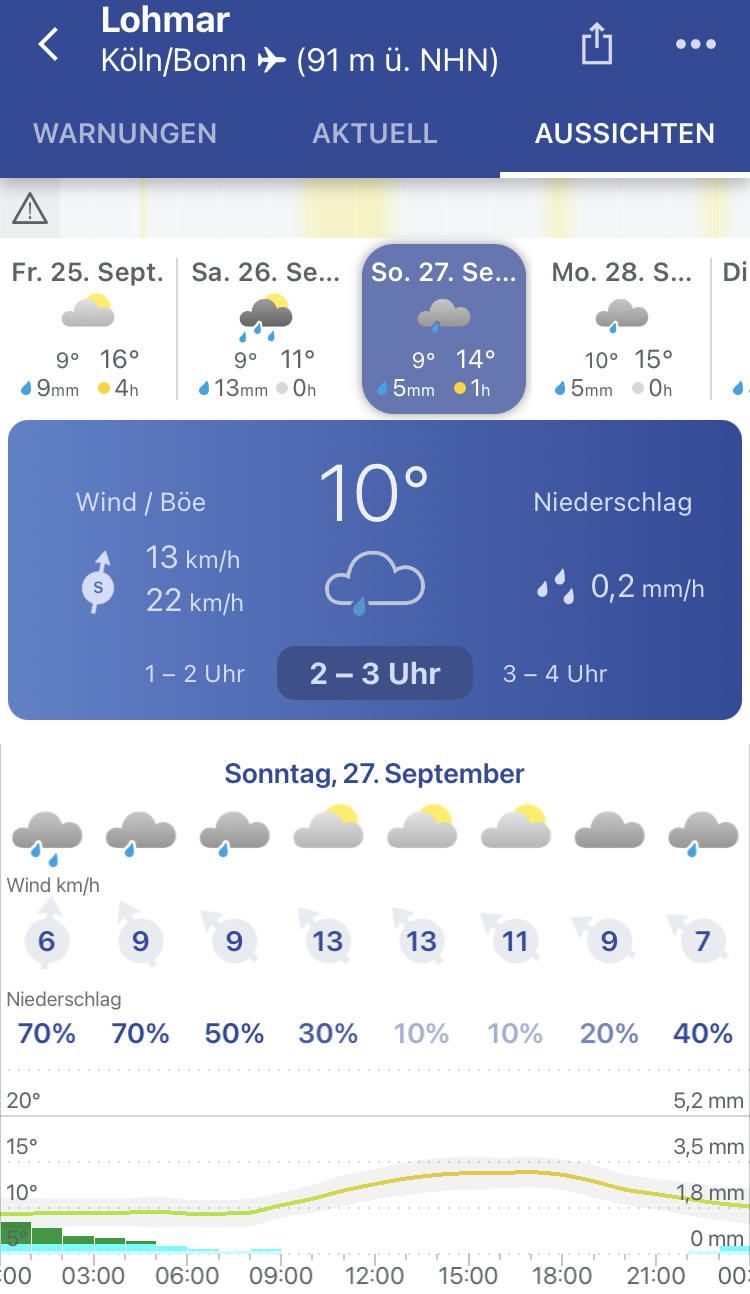Choose Monday 28 Sept forecast card
The height and width of the screenshot is (1294, 750).
[x=623, y=329]
